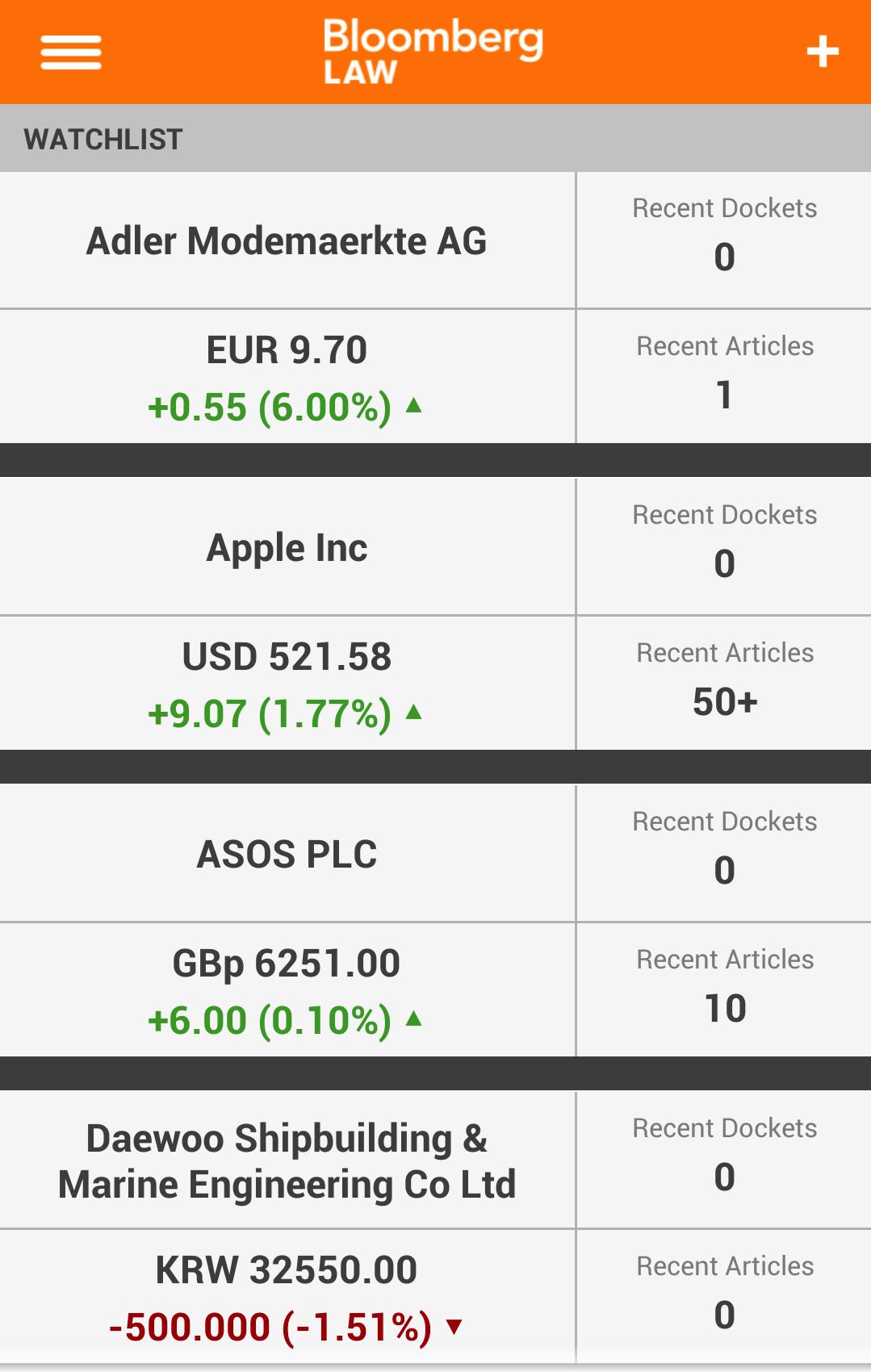
Task: Open Adler Modemaerkte AG details
Action: click(287, 240)
